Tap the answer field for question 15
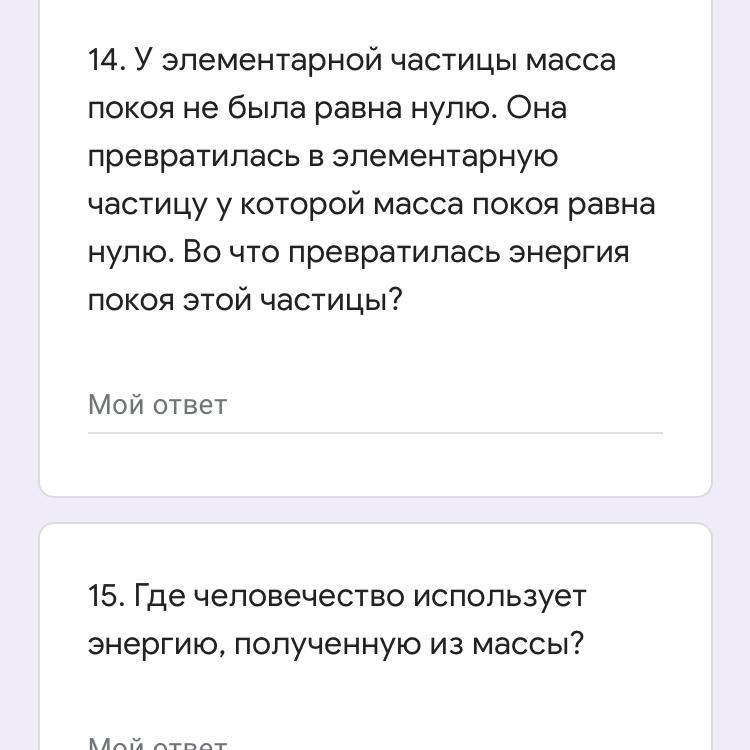The height and width of the screenshot is (750, 750). pyautogui.click(x=374, y=742)
